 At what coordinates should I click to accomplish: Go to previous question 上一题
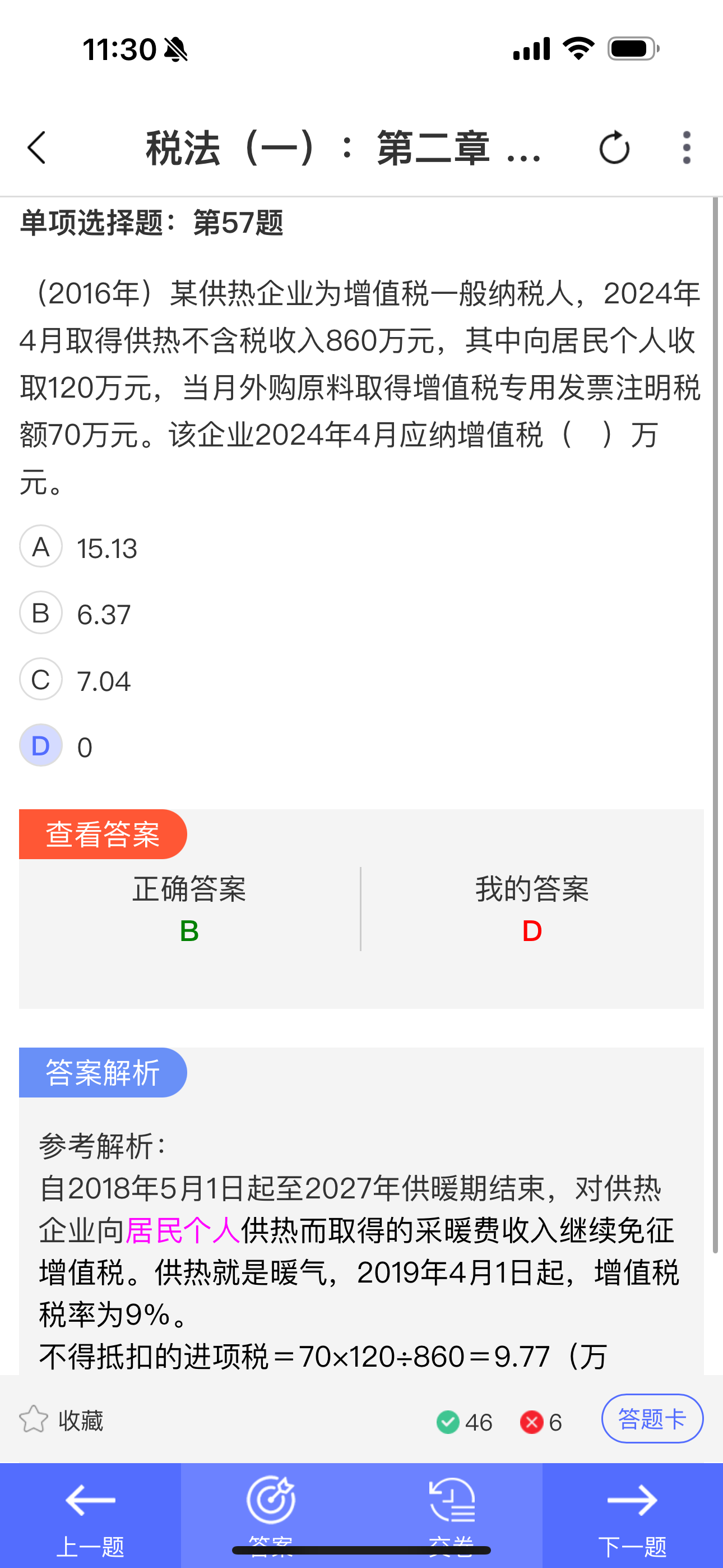coord(90,1514)
